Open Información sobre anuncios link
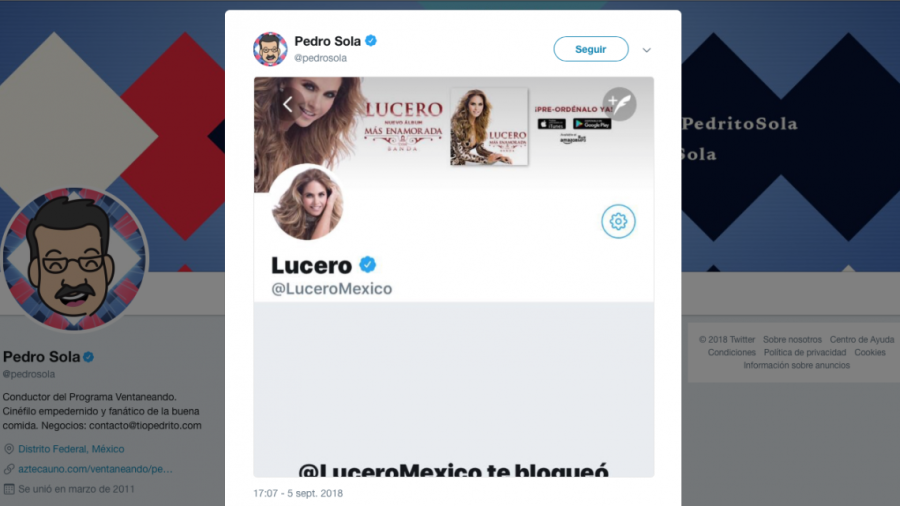The height and width of the screenshot is (506, 900). point(796,366)
